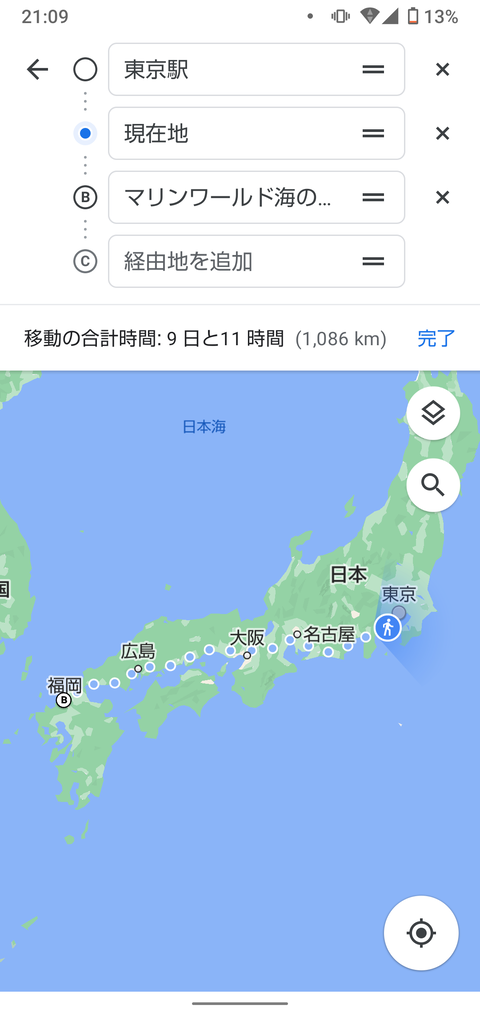Tap the B destination marker at 福岡
Viewport: 480px width, 1013px height.
coord(63,700)
